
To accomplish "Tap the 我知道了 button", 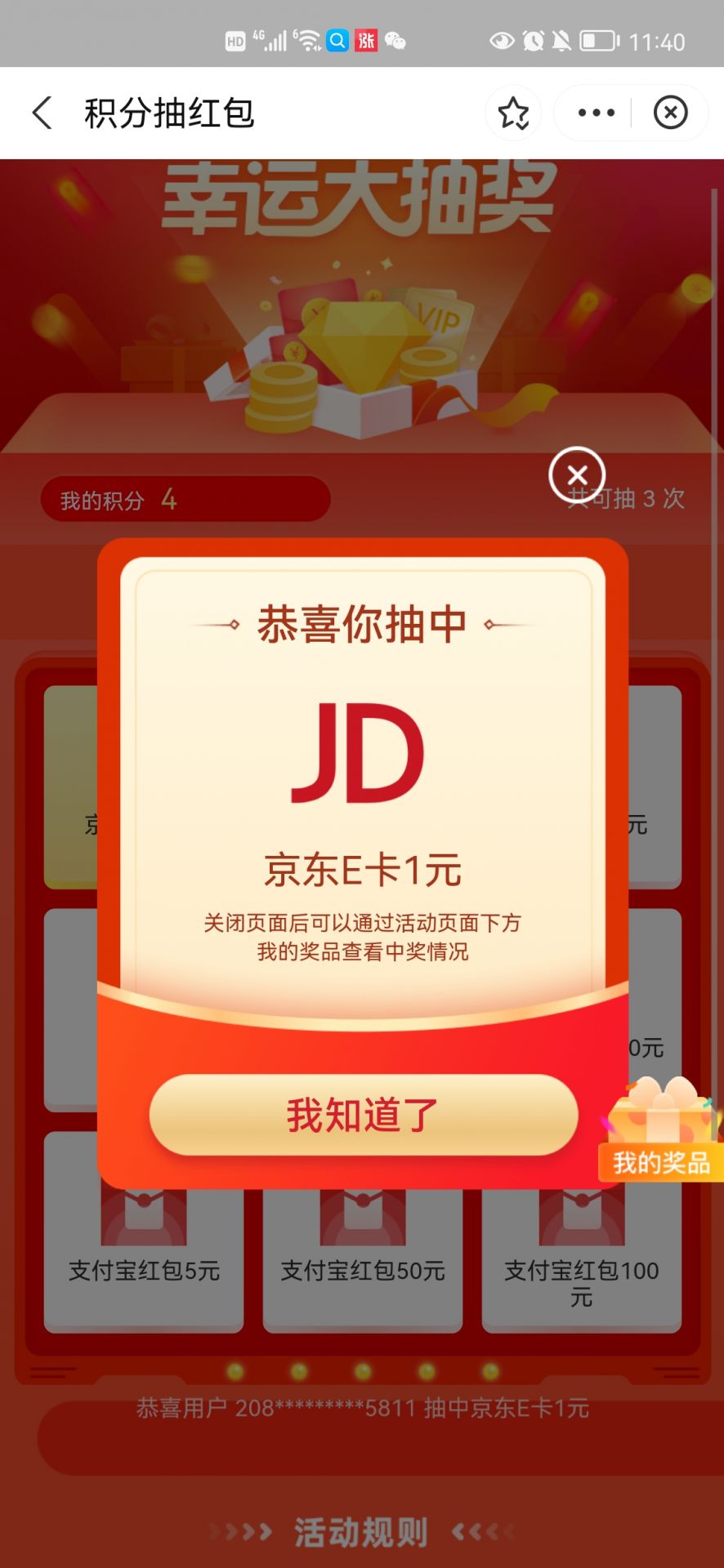I will click(x=363, y=1114).
